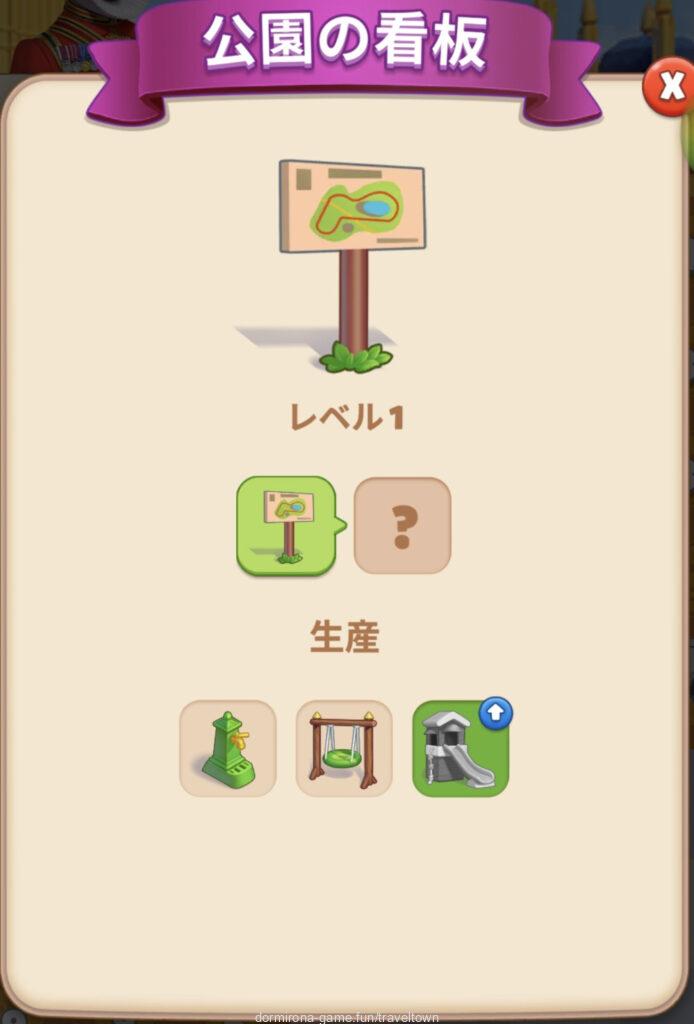Open the playhouse slide item with upgrade arrow
This screenshot has height=1024, width=694.
pyautogui.click(x=460, y=750)
